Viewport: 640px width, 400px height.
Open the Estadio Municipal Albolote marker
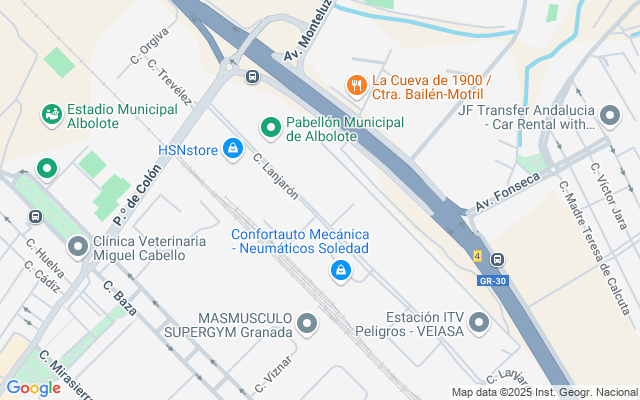point(50,115)
